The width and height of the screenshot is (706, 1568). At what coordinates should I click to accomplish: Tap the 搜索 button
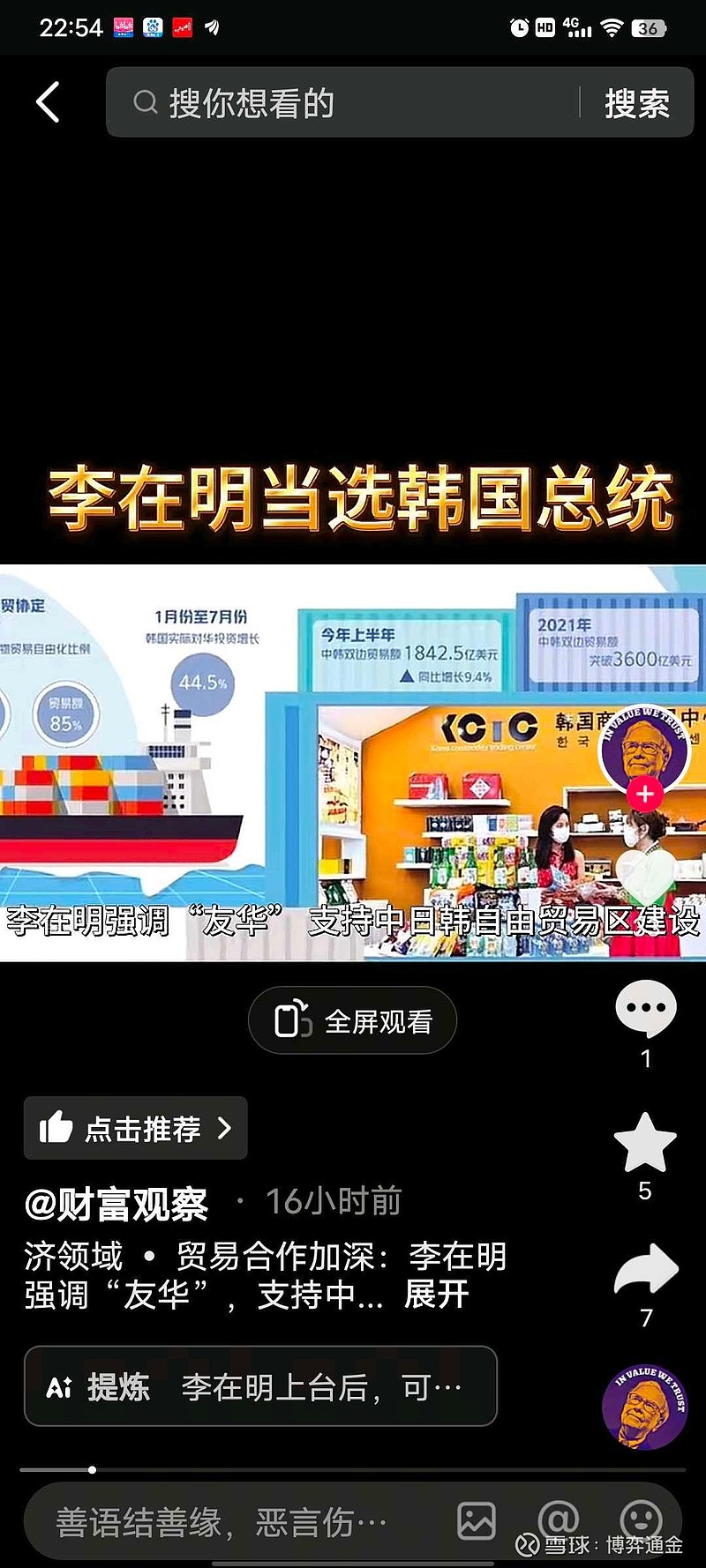point(637,103)
